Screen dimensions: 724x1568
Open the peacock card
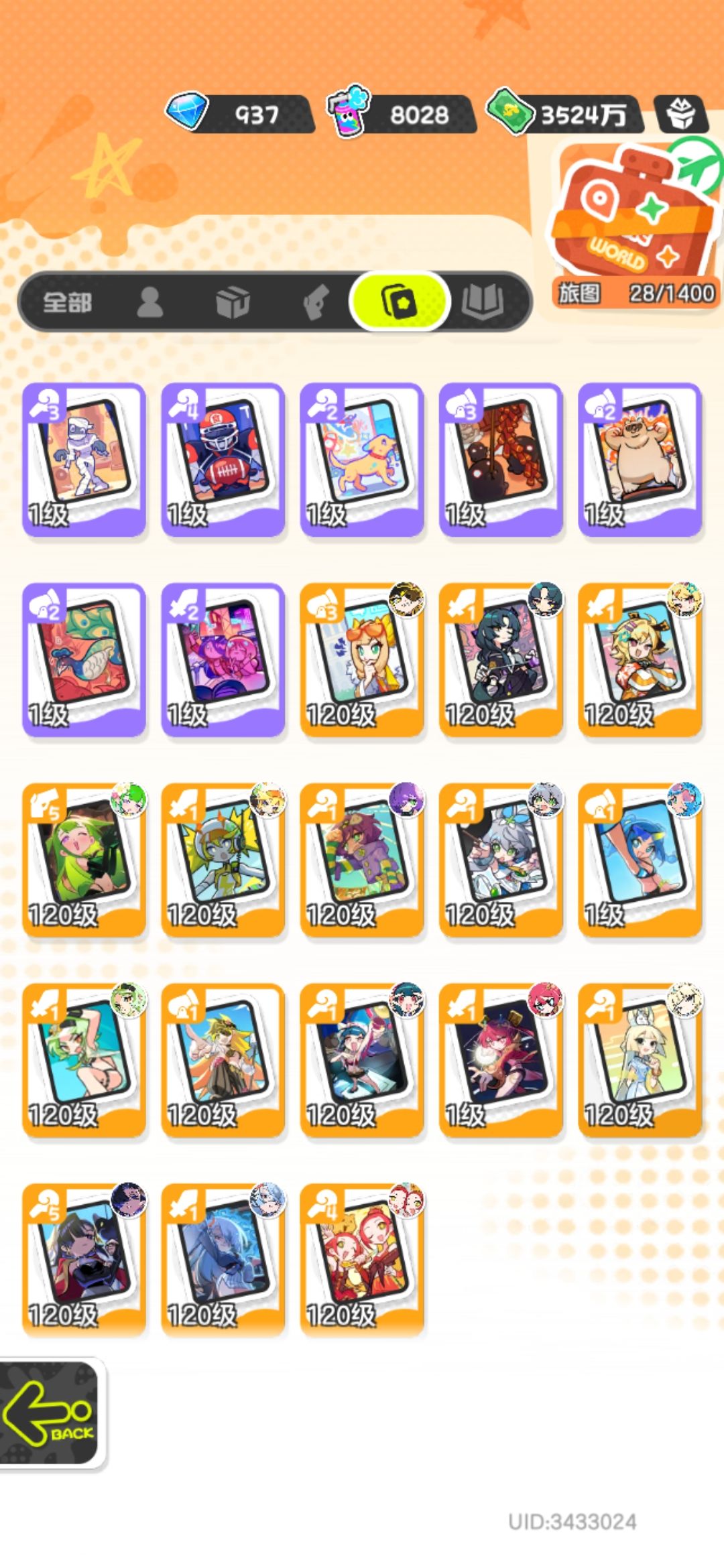point(84,660)
